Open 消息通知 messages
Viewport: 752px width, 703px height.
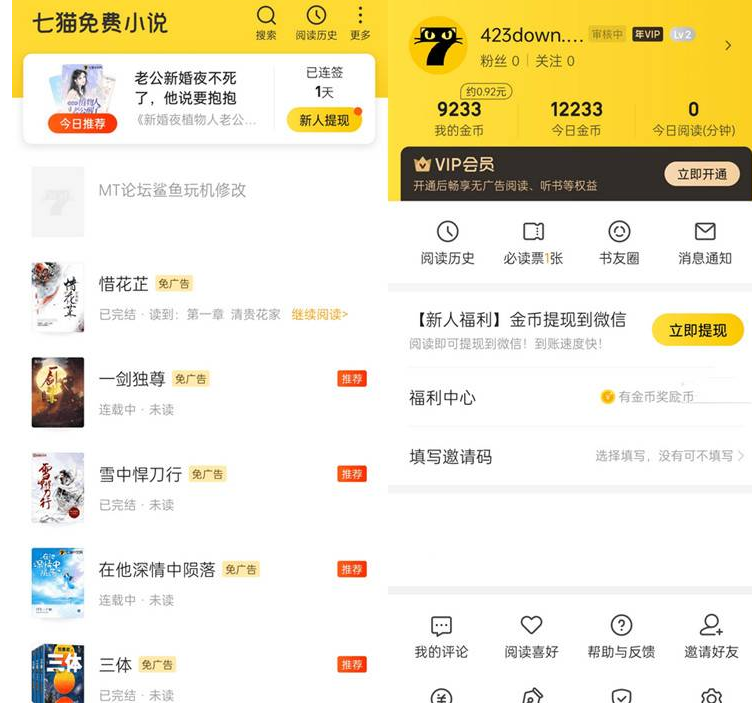tap(705, 243)
